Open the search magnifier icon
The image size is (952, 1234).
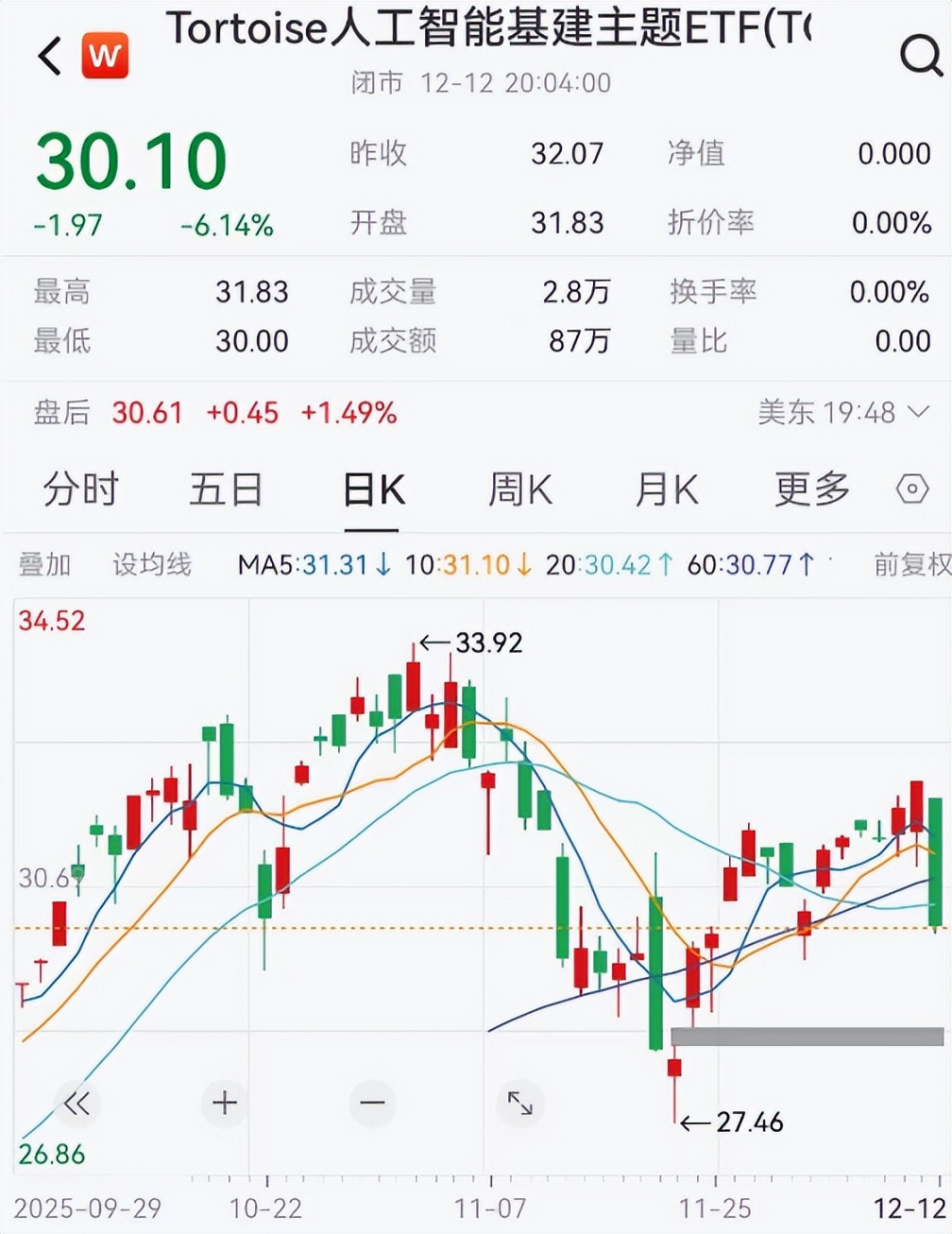coord(919,55)
